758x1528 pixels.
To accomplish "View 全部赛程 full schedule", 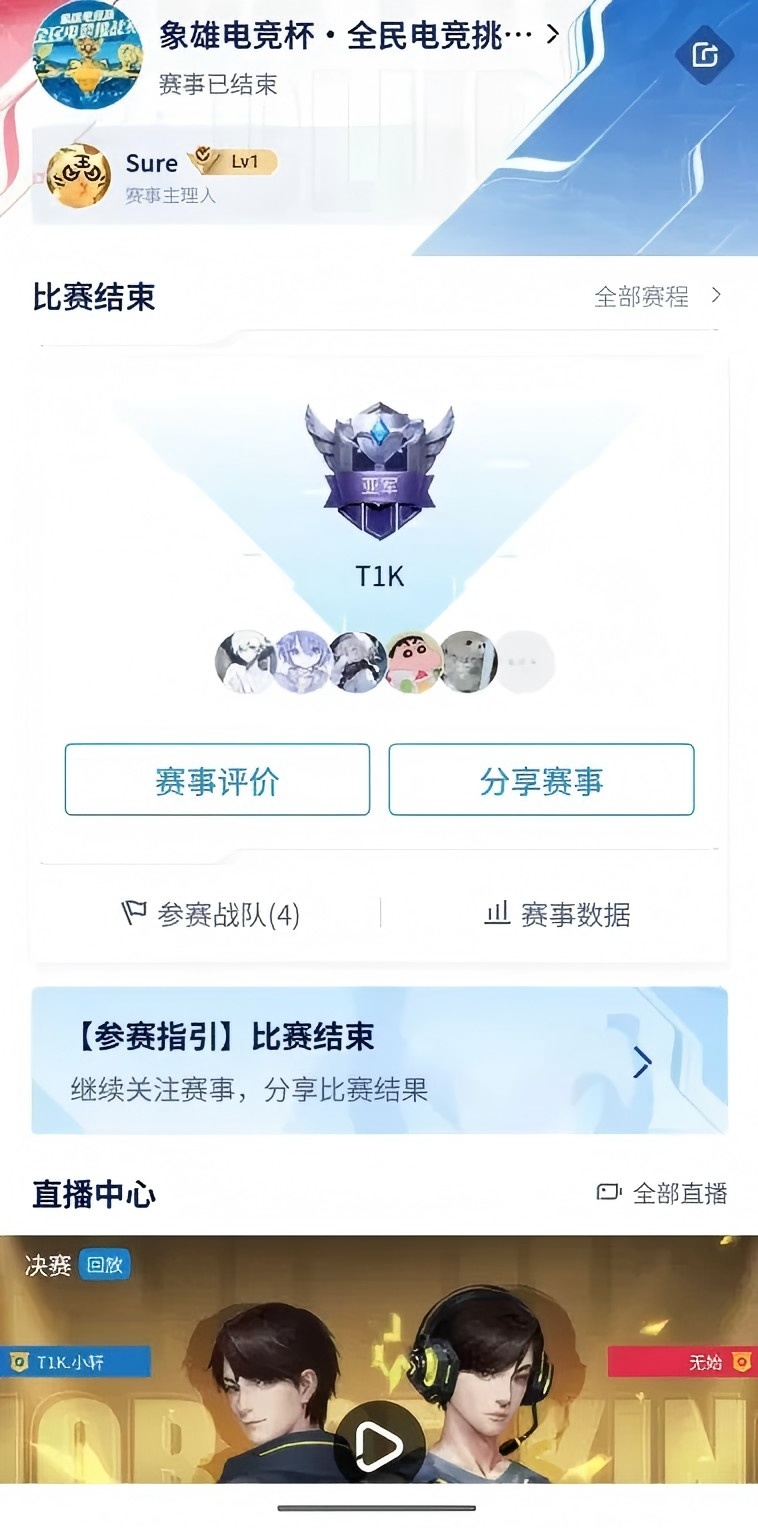I will (657, 296).
